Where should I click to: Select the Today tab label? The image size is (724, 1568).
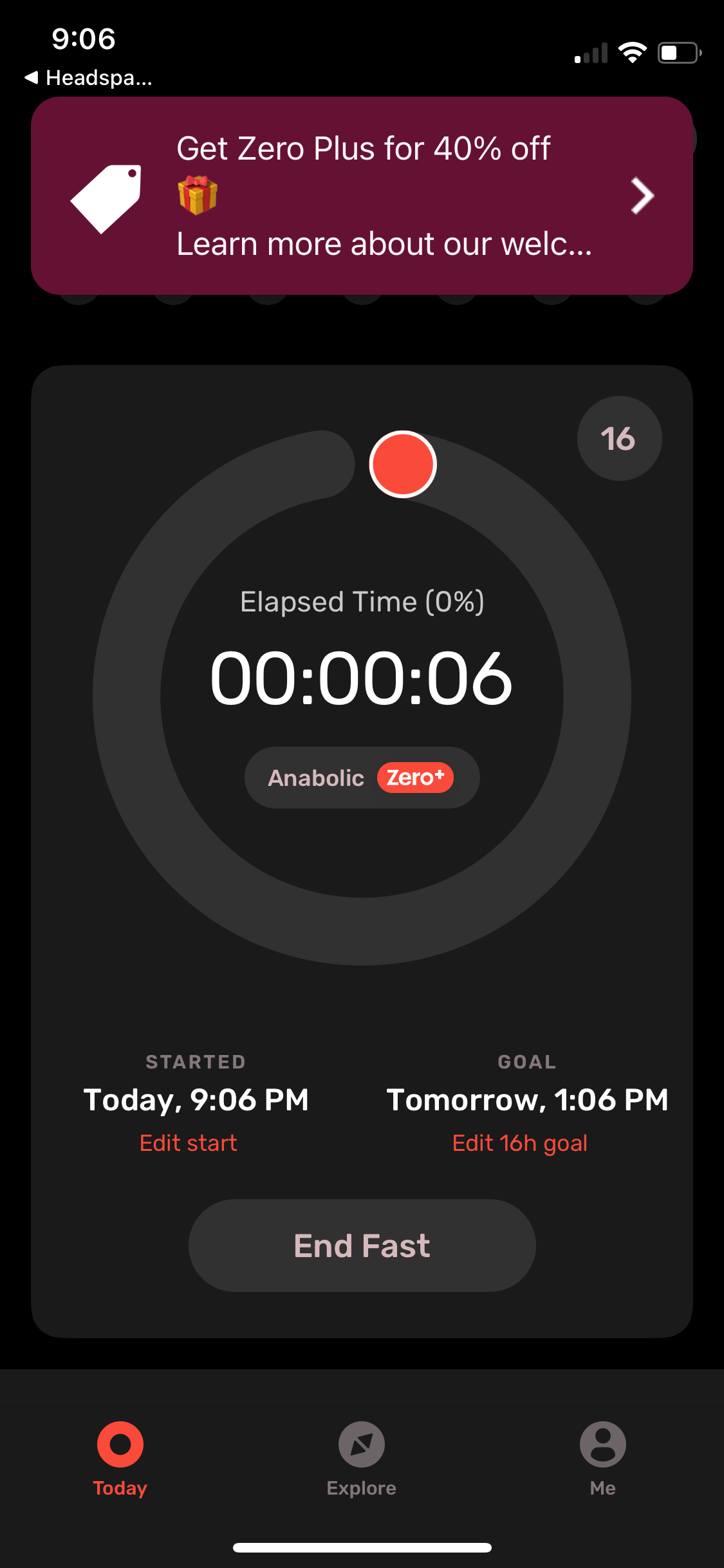120,1487
